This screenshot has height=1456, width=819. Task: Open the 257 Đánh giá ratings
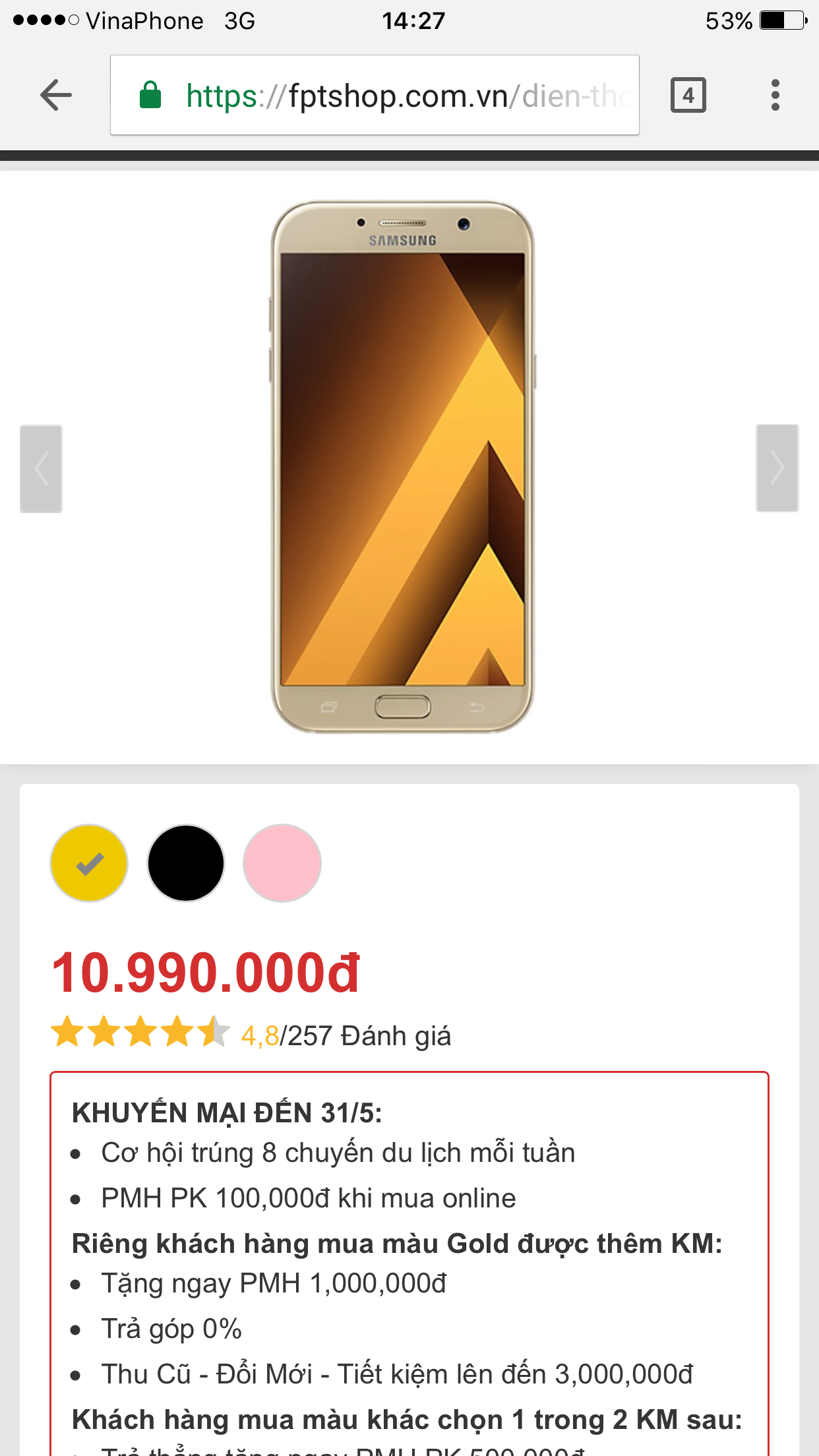369,1035
